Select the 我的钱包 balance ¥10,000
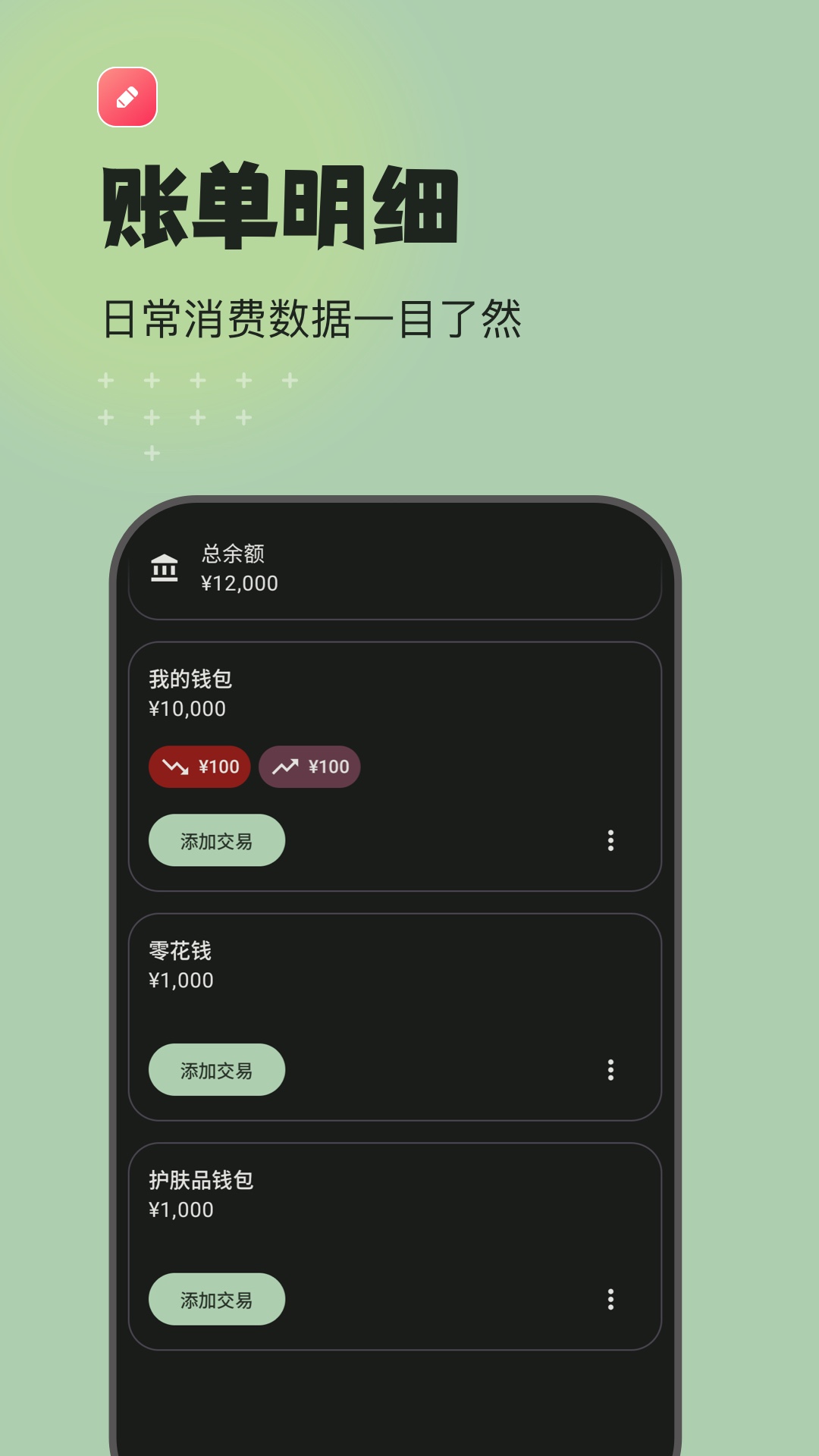The height and width of the screenshot is (1456, 819). (188, 709)
